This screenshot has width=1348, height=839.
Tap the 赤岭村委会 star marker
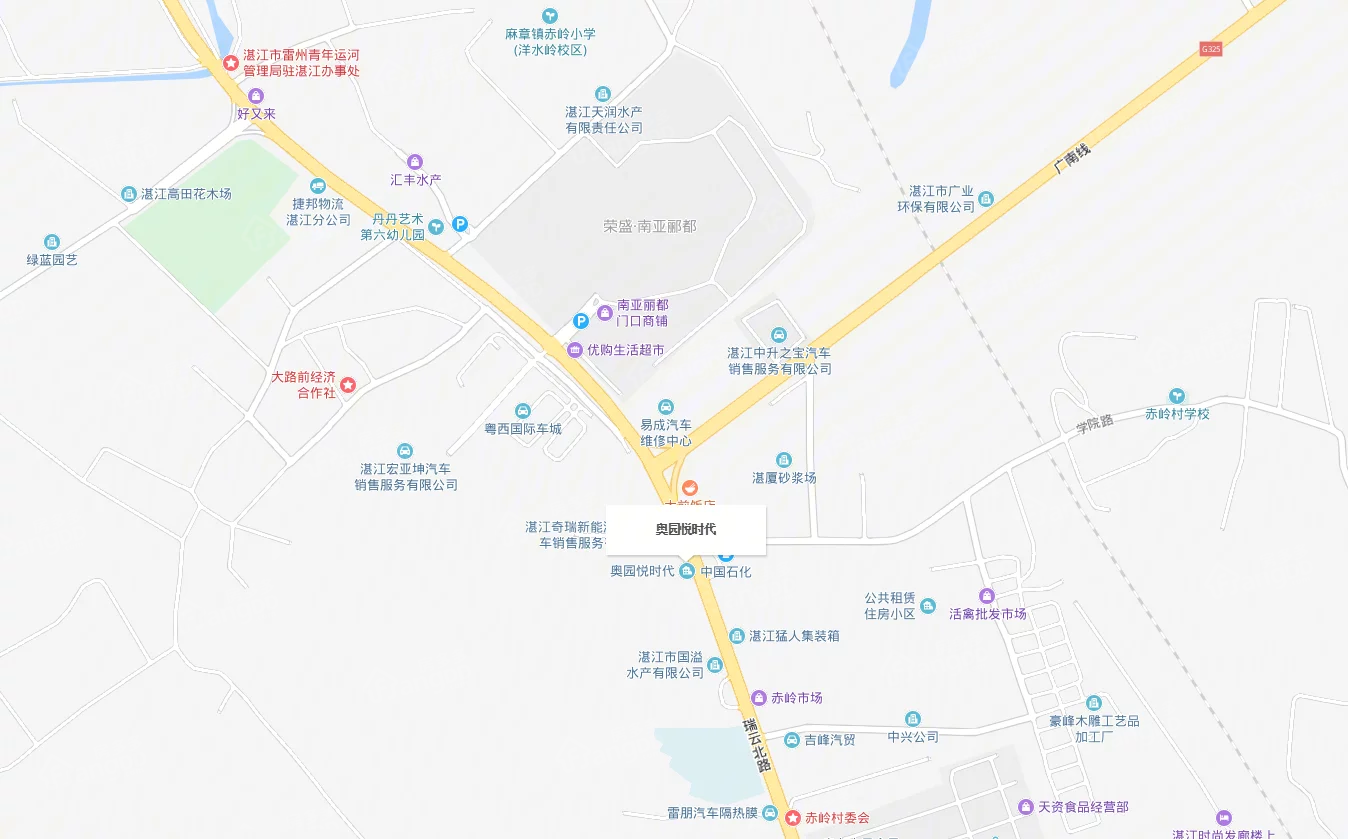(x=793, y=817)
